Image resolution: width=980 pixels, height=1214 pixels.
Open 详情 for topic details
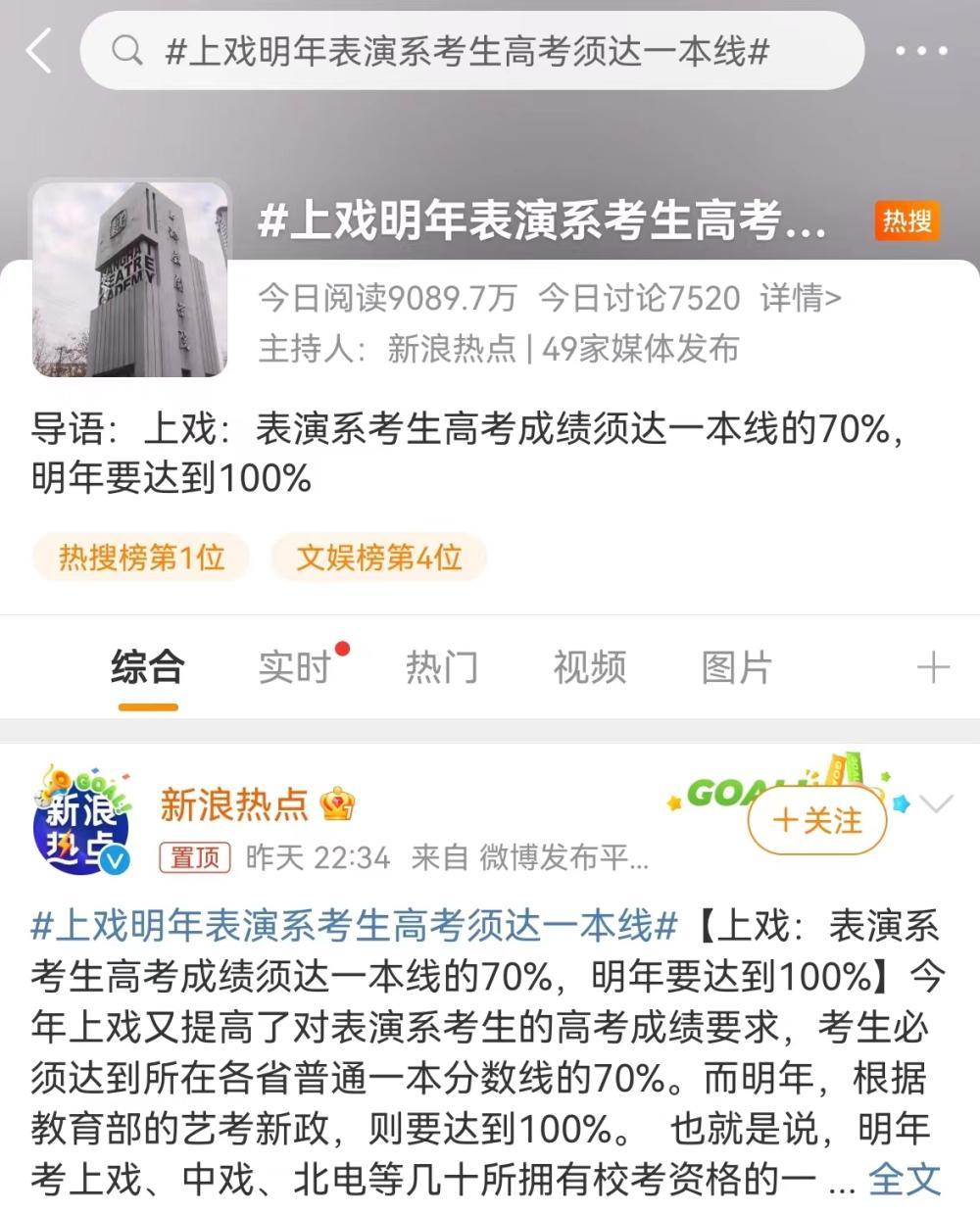[x=800, y=298]
